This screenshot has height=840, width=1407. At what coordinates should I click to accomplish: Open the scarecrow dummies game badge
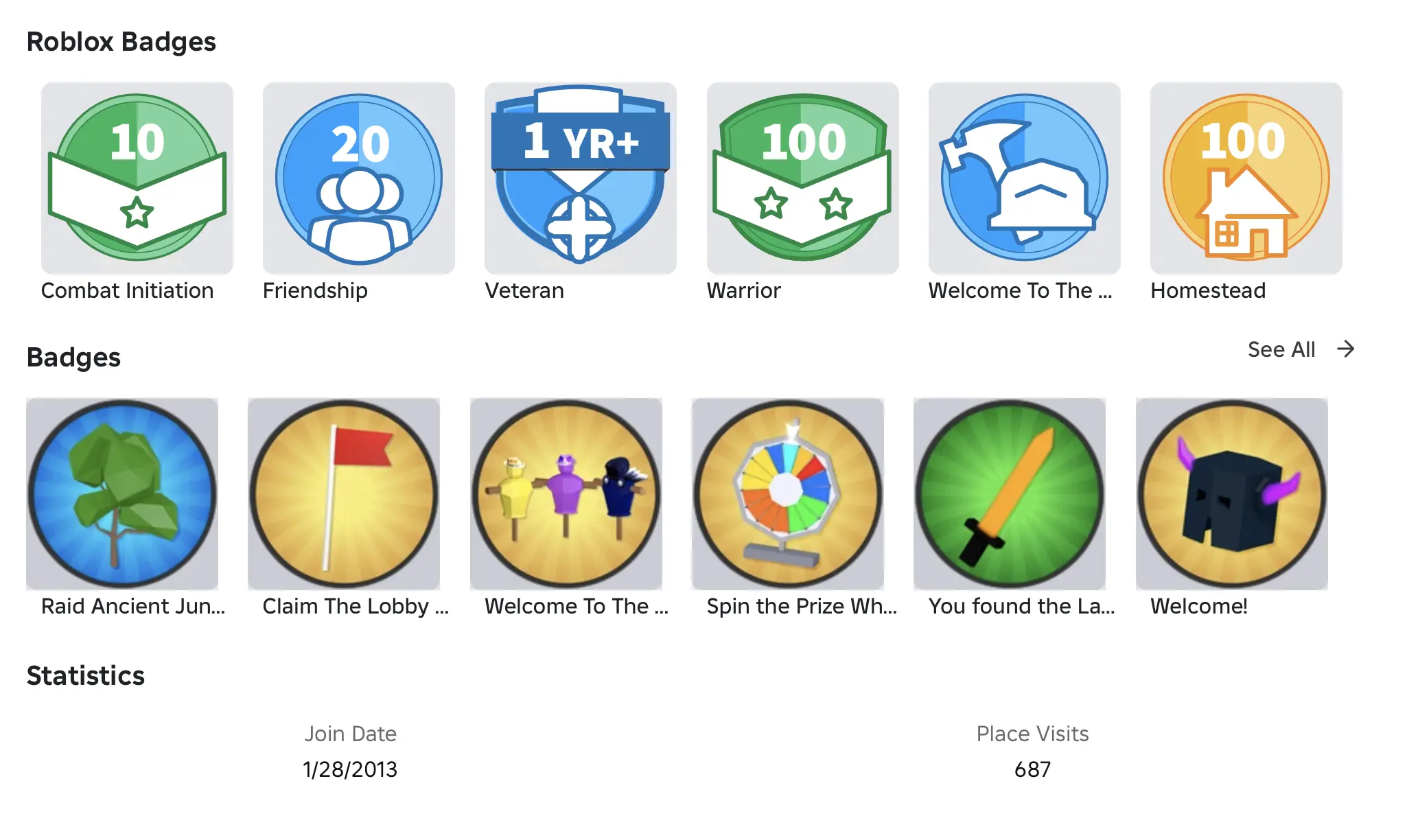566,493
